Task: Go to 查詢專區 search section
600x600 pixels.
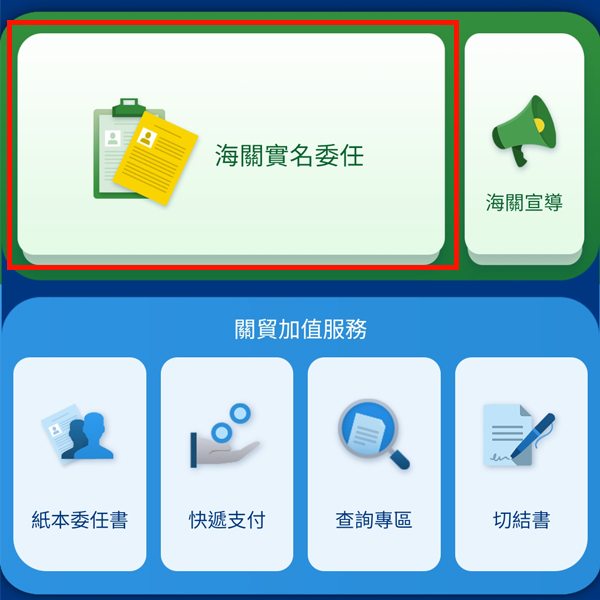Action: click(374, 462)
